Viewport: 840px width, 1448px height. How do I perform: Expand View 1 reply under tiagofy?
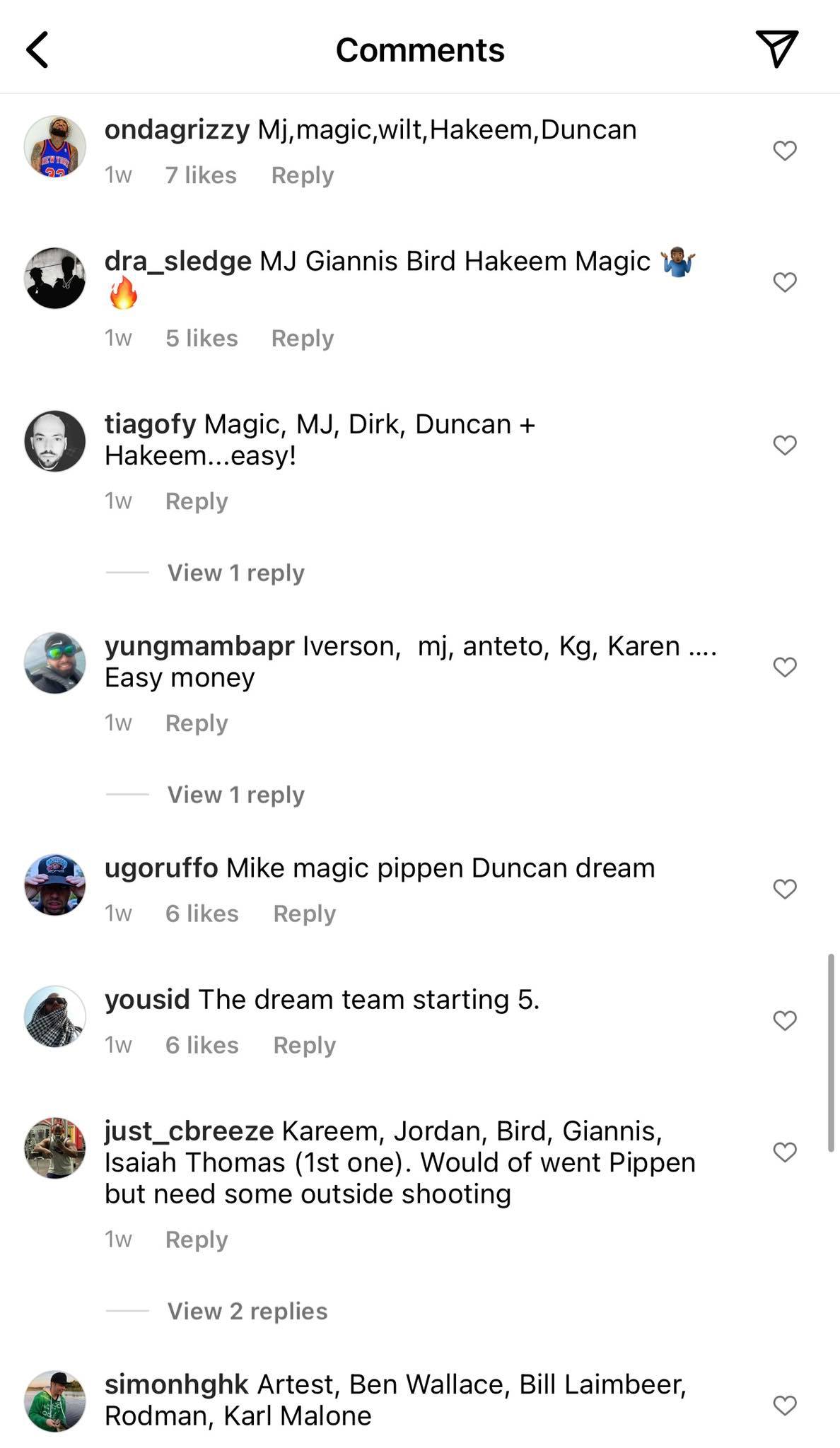click(x=235, y=573)
